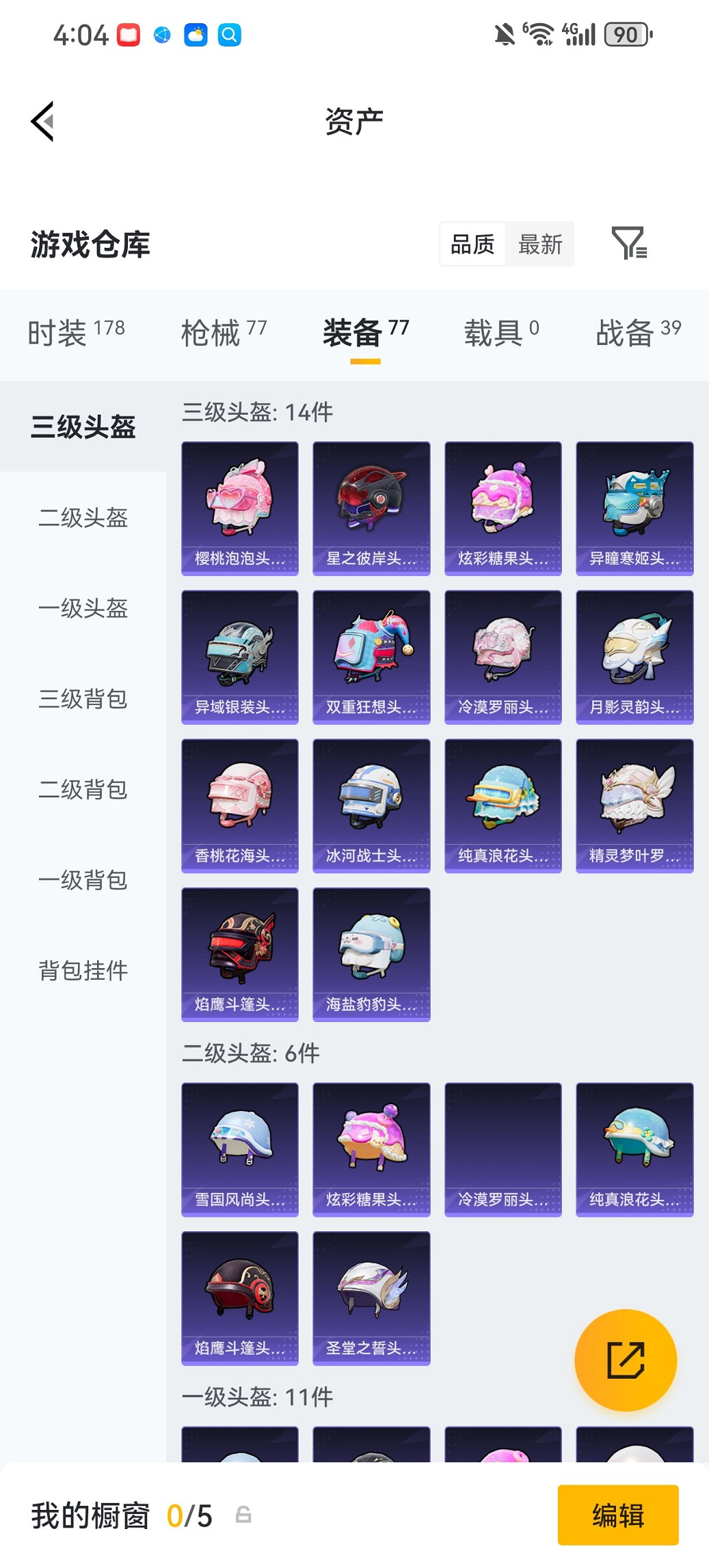Tap the 编辑 button
This screenshot has height=1568, width=709.
pyautogui.click(x=617, y=1515)
